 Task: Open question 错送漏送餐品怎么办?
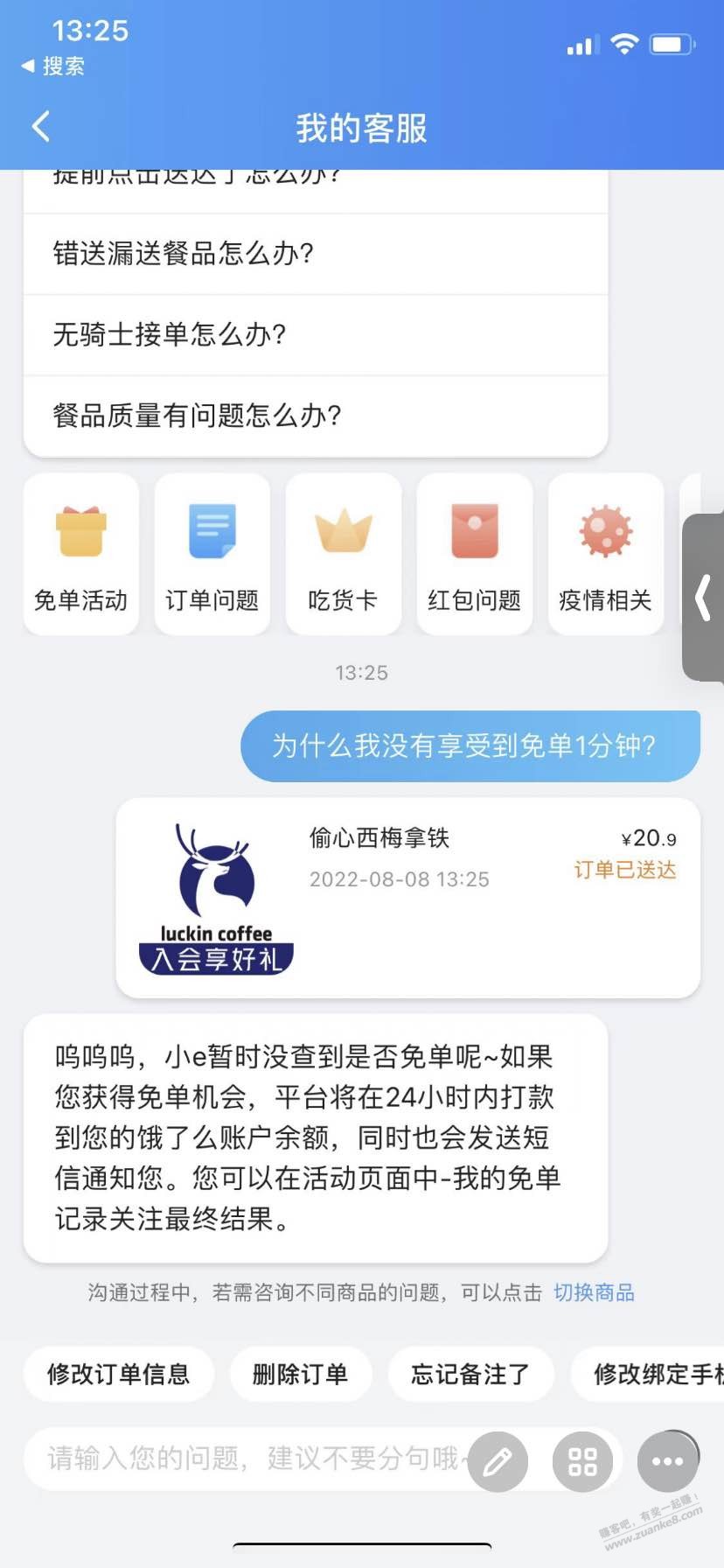pos(315,254)
